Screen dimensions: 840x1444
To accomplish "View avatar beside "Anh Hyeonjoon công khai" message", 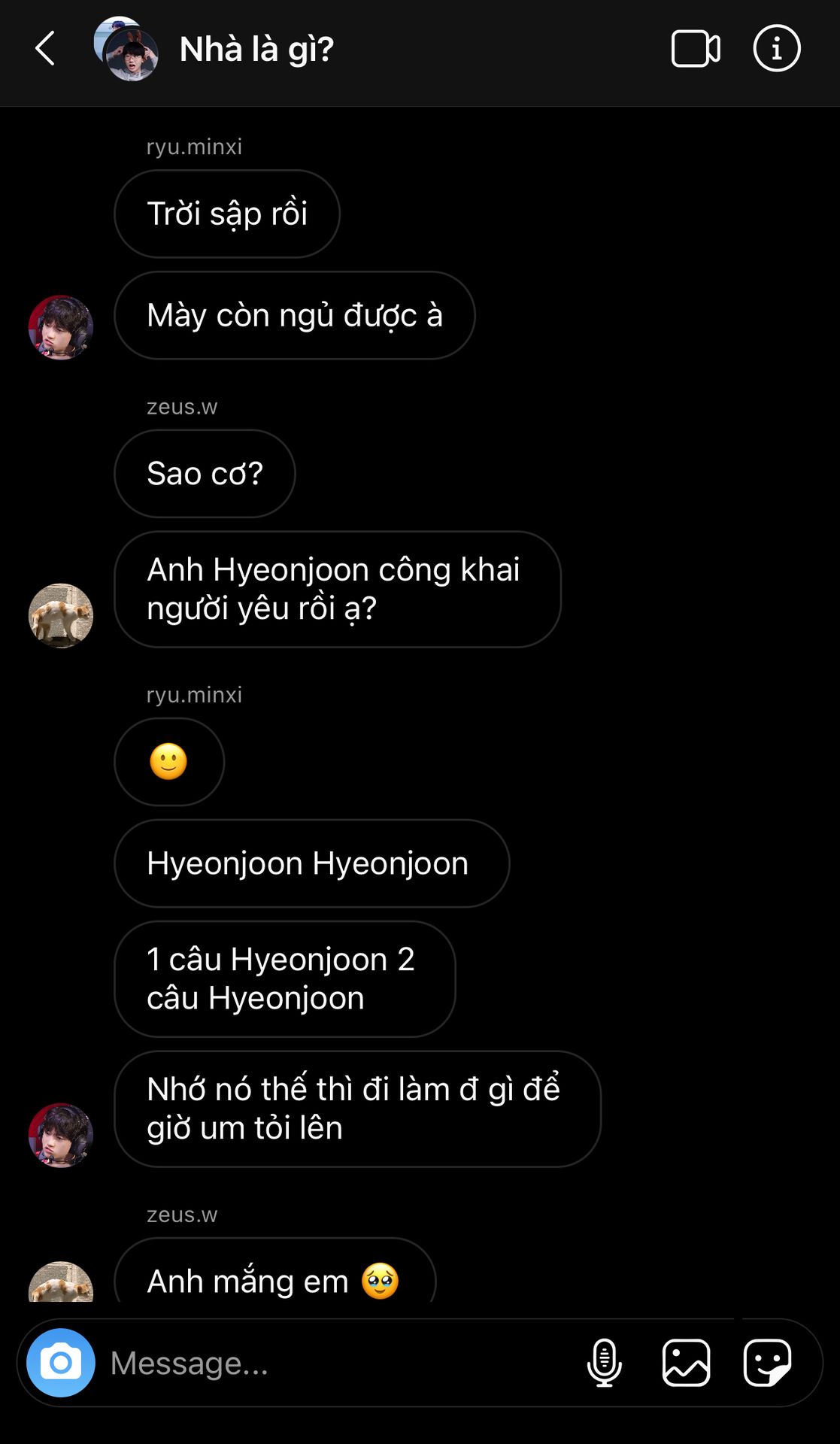I will [61, 615].
